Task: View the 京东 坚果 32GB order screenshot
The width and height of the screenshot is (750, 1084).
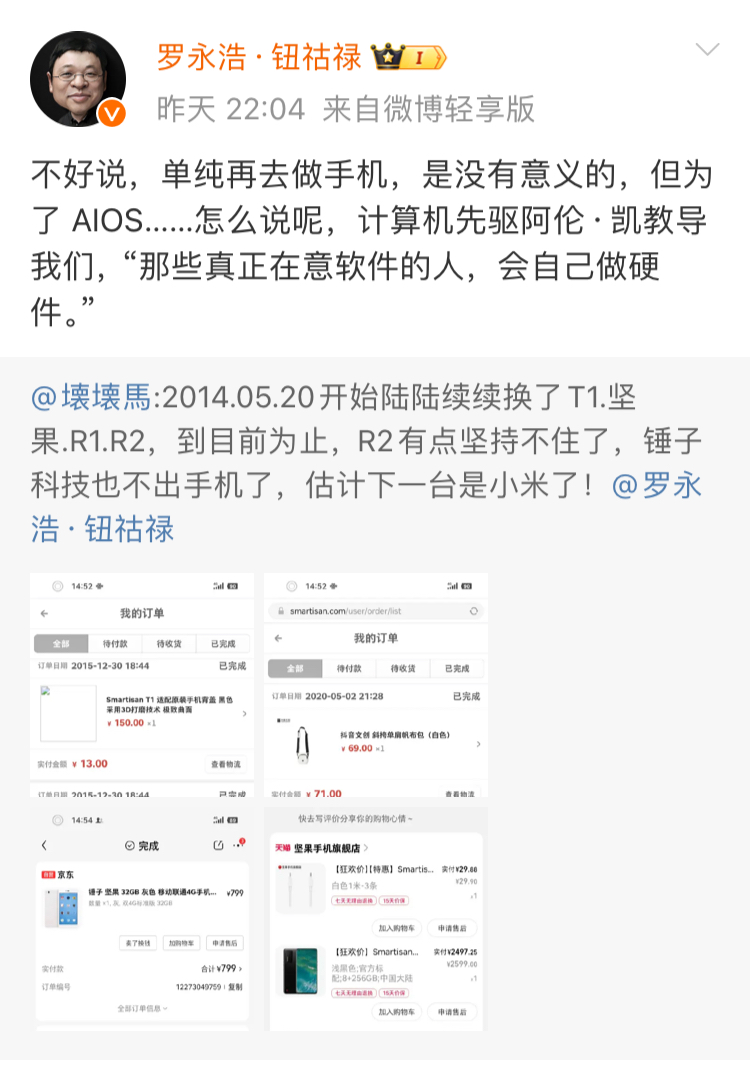Action: point(142,918)
